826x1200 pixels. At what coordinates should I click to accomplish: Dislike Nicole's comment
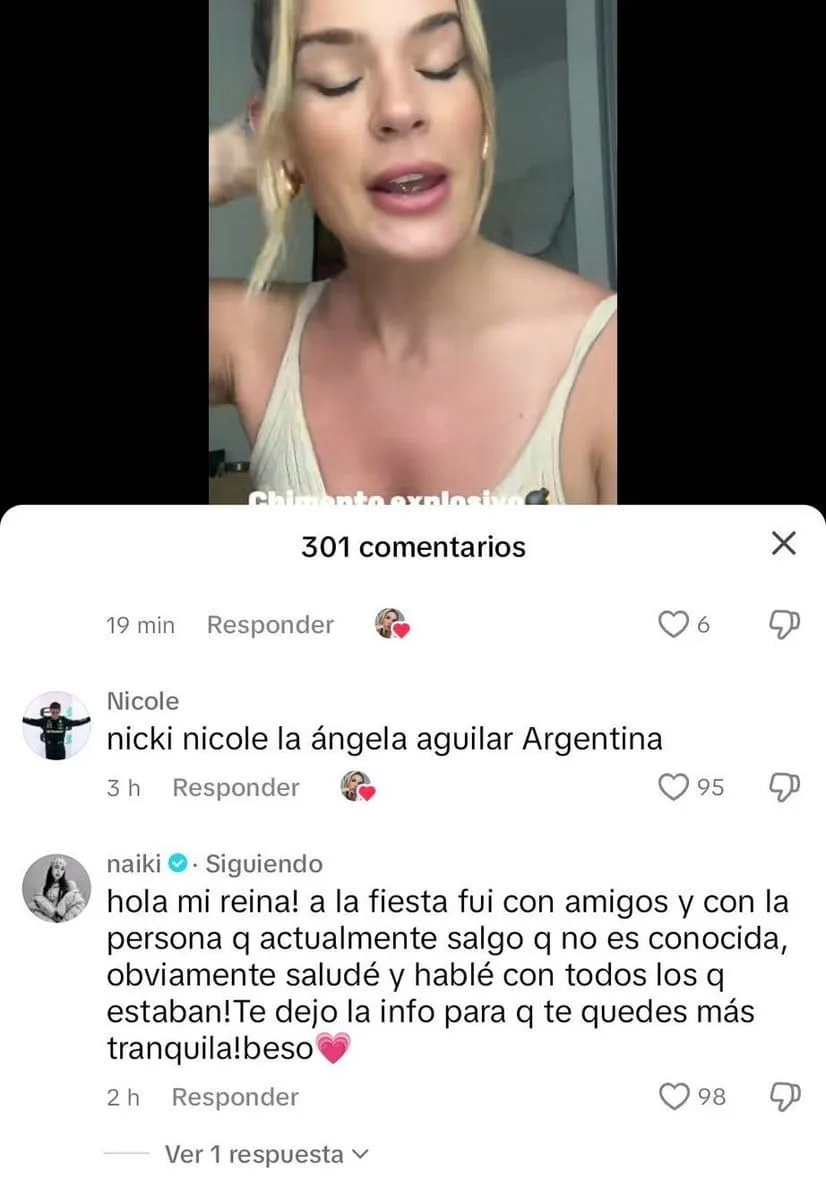(x=785, y=788)
